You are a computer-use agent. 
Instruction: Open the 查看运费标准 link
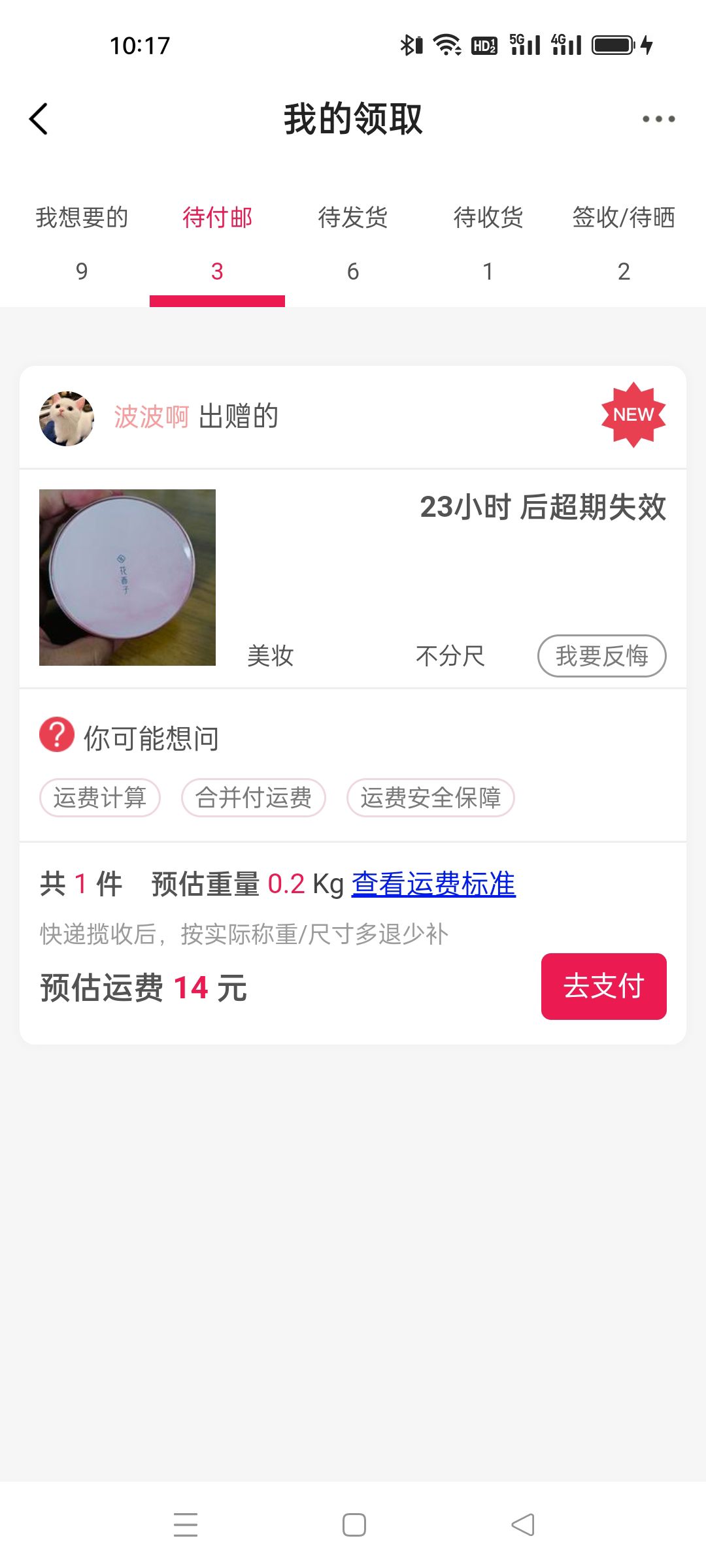click(433, 884)
